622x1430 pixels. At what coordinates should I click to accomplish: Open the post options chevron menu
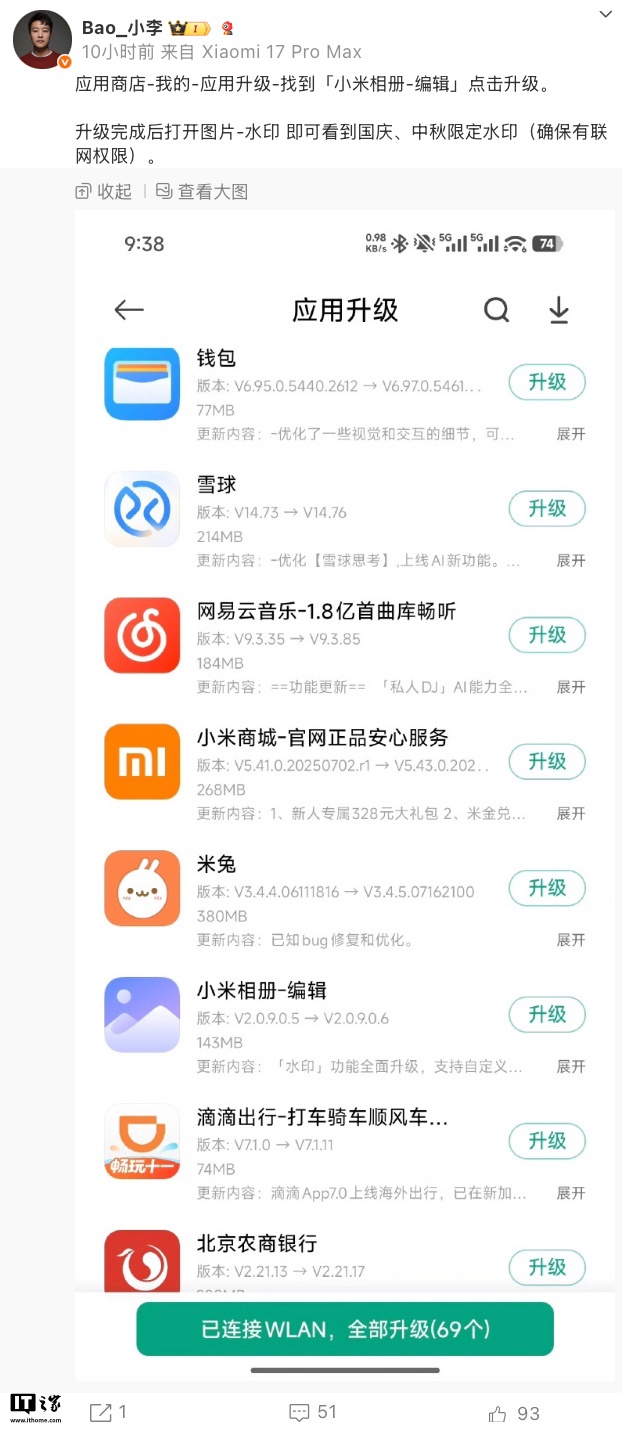coord(606,14)
